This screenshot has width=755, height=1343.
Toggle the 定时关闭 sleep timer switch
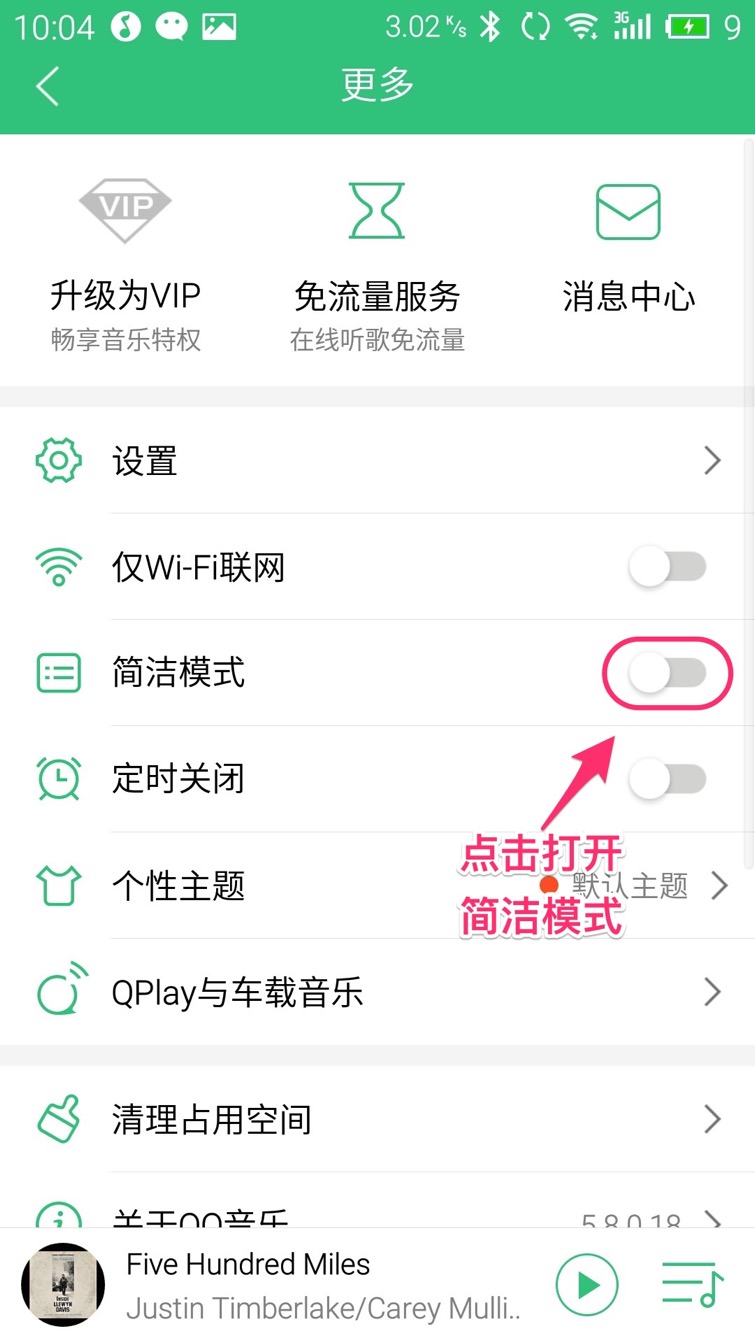tap(667, 779)
